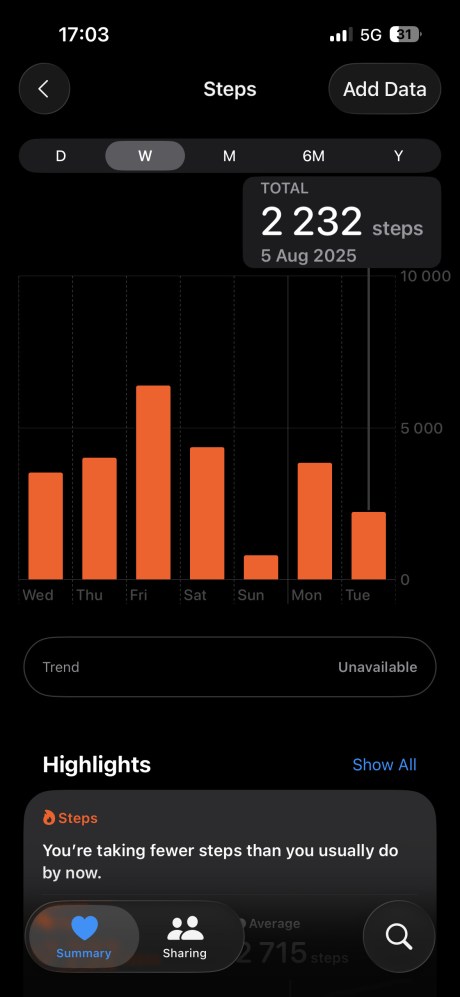Switch to the Y year view
Viewport: 460px width, 997px height.
point(398,156)
